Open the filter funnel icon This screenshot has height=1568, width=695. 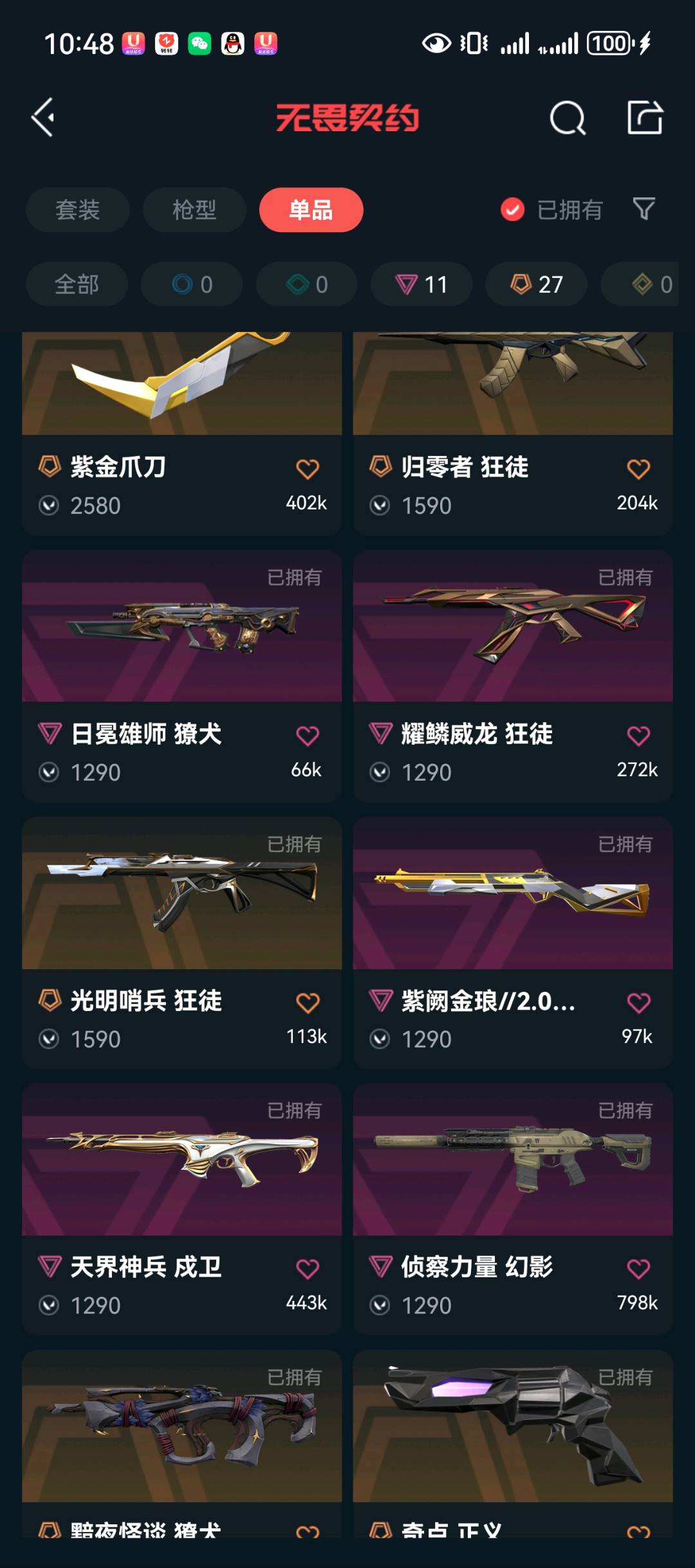pos(644,209)
